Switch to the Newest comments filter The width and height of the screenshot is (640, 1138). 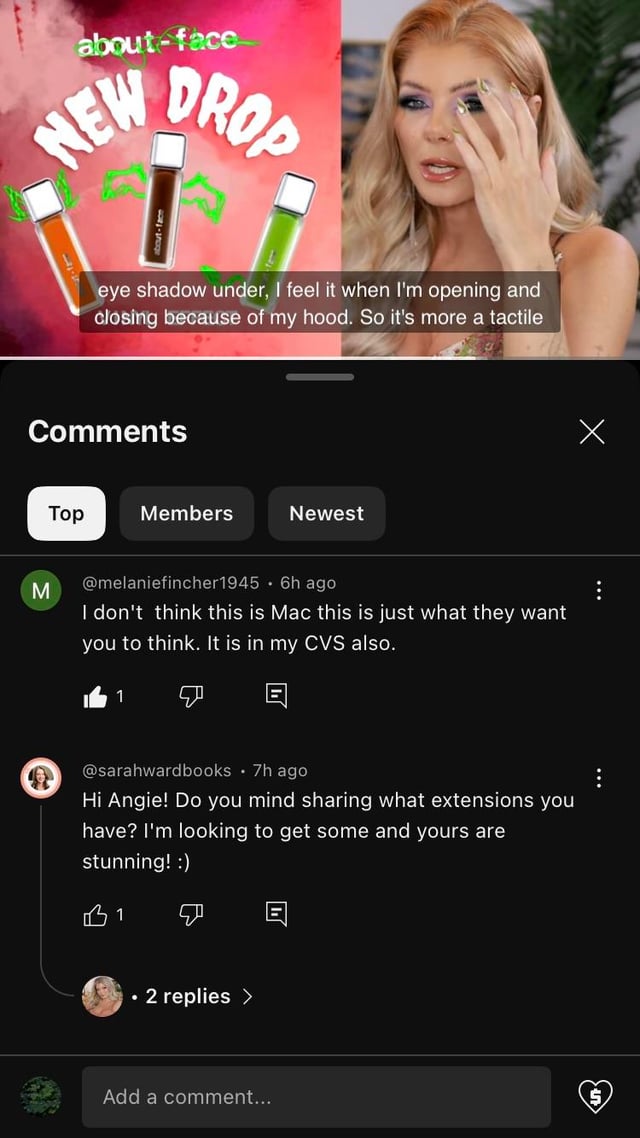click(326, 513)
